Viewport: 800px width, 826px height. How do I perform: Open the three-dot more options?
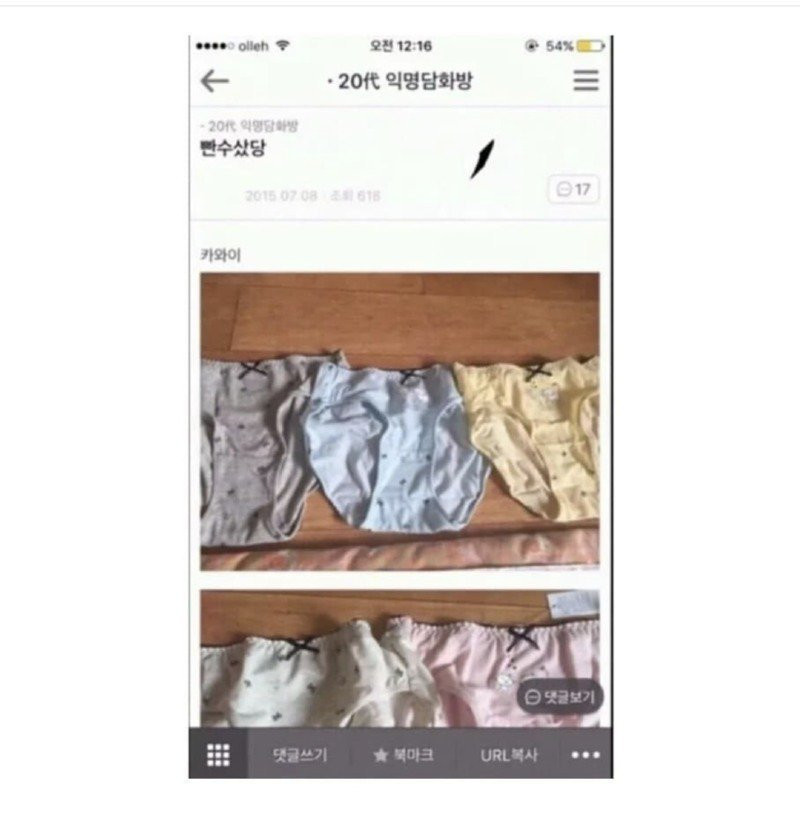coord(585,755)
